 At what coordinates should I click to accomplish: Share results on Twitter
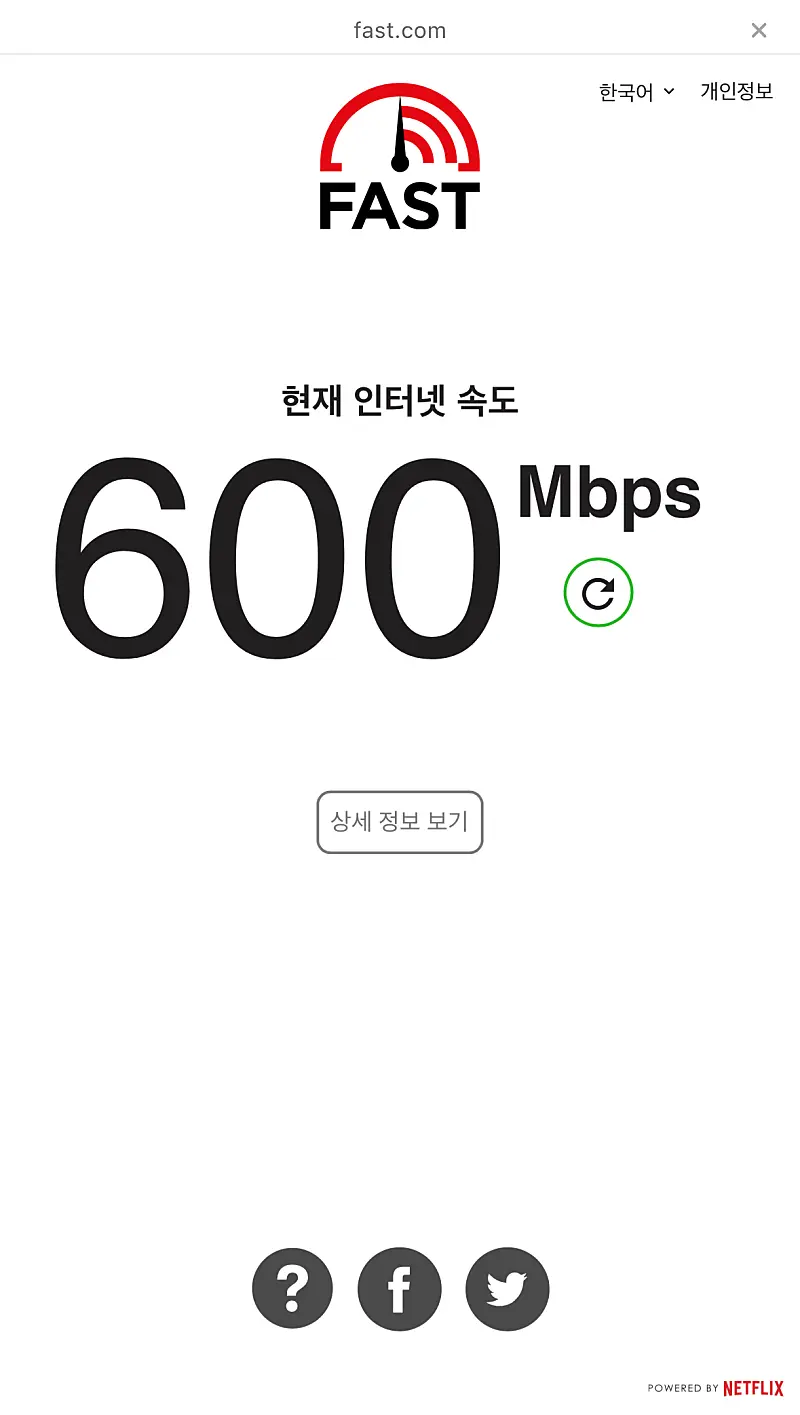[x=507, y=1289]
